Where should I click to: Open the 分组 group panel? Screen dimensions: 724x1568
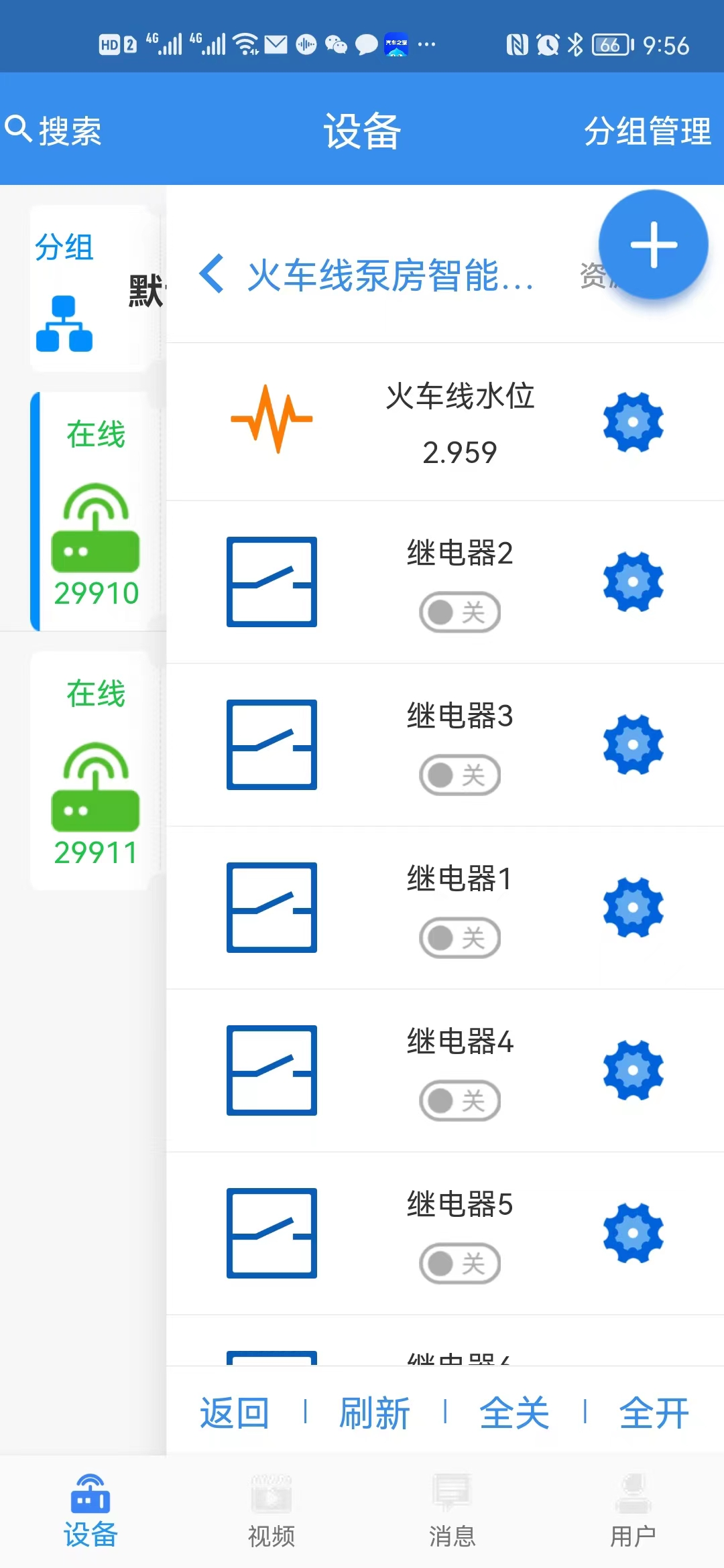65,289
